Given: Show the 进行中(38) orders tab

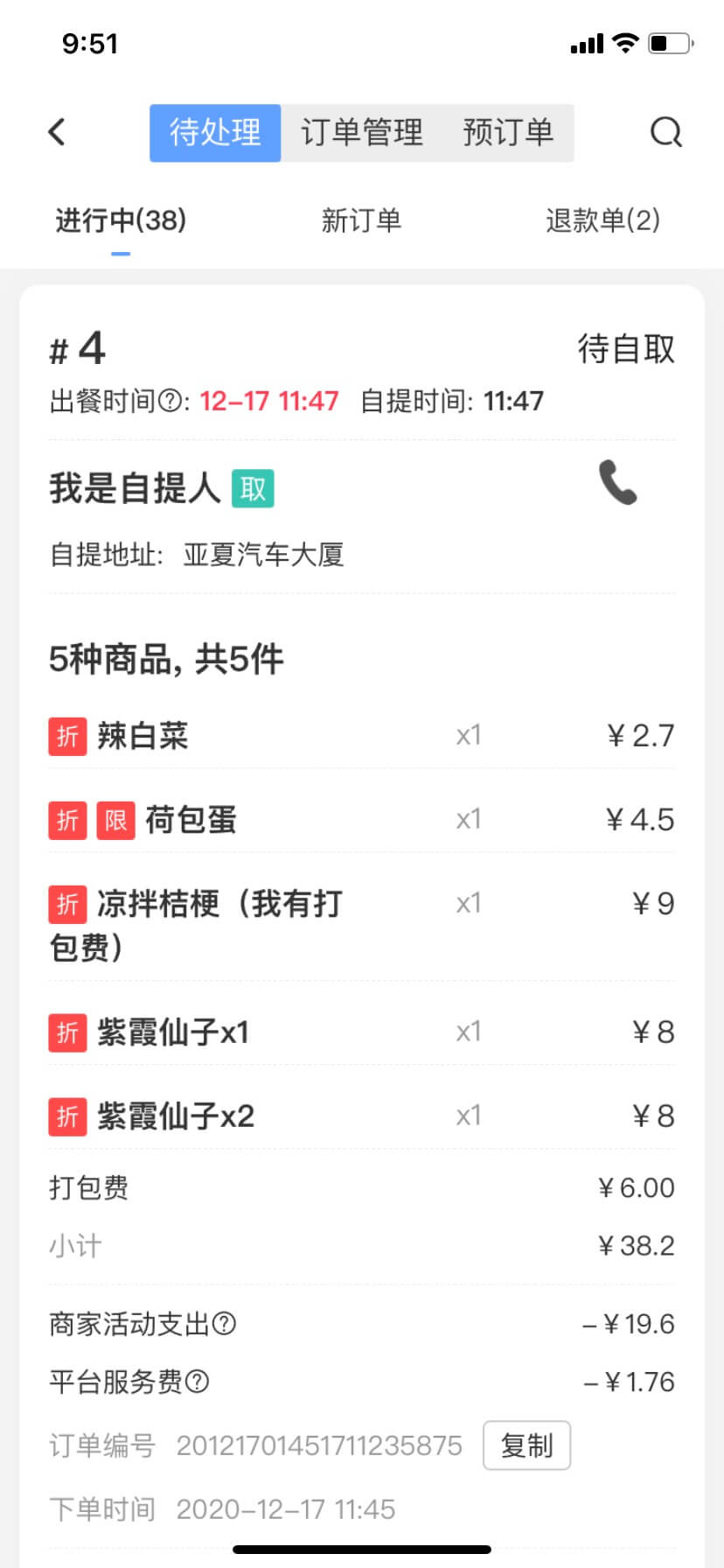Looking at the screenshot, I should [121, 220].
